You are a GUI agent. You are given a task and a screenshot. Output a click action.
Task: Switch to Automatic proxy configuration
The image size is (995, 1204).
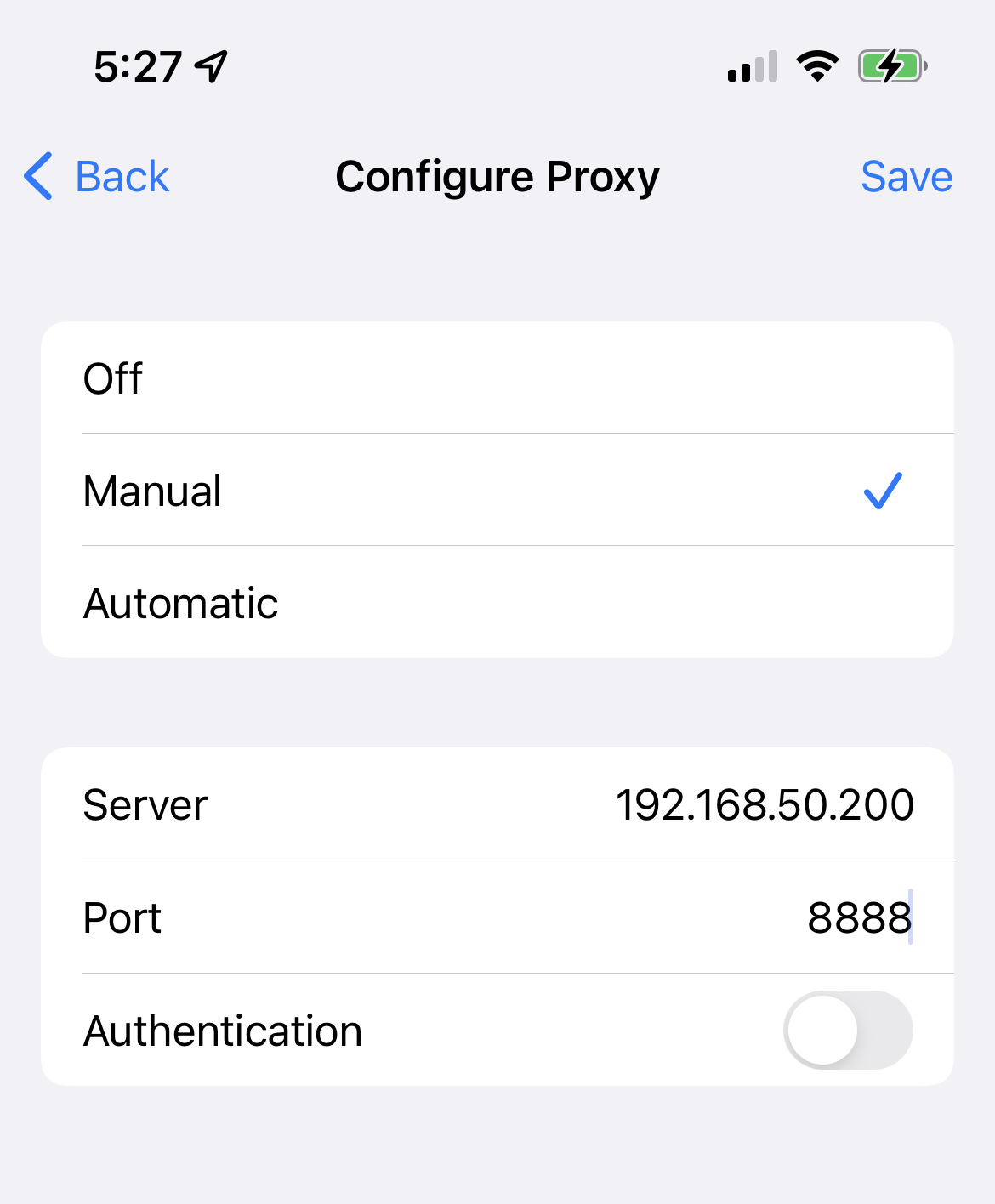coord(497,603)
